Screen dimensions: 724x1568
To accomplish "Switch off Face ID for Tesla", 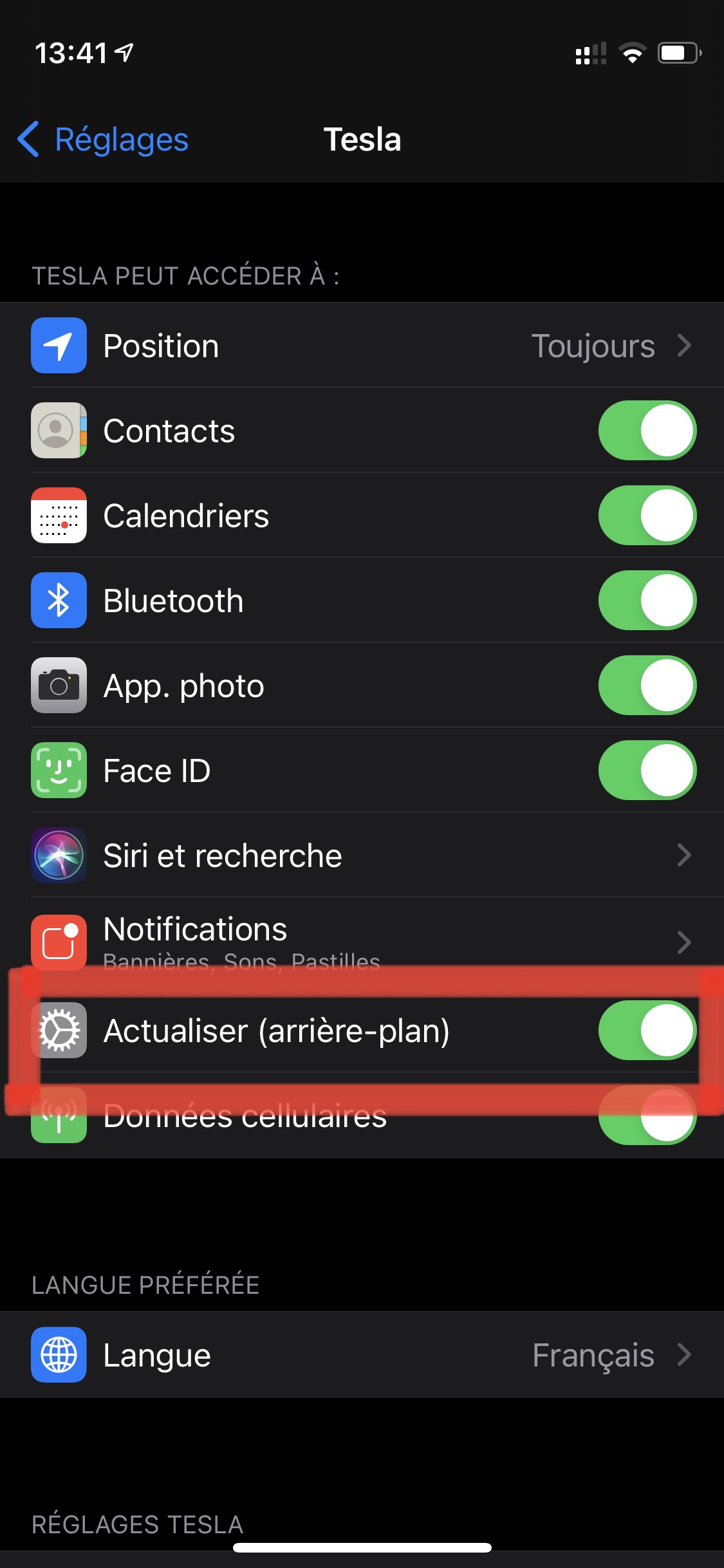I will (x=647, y=770).
